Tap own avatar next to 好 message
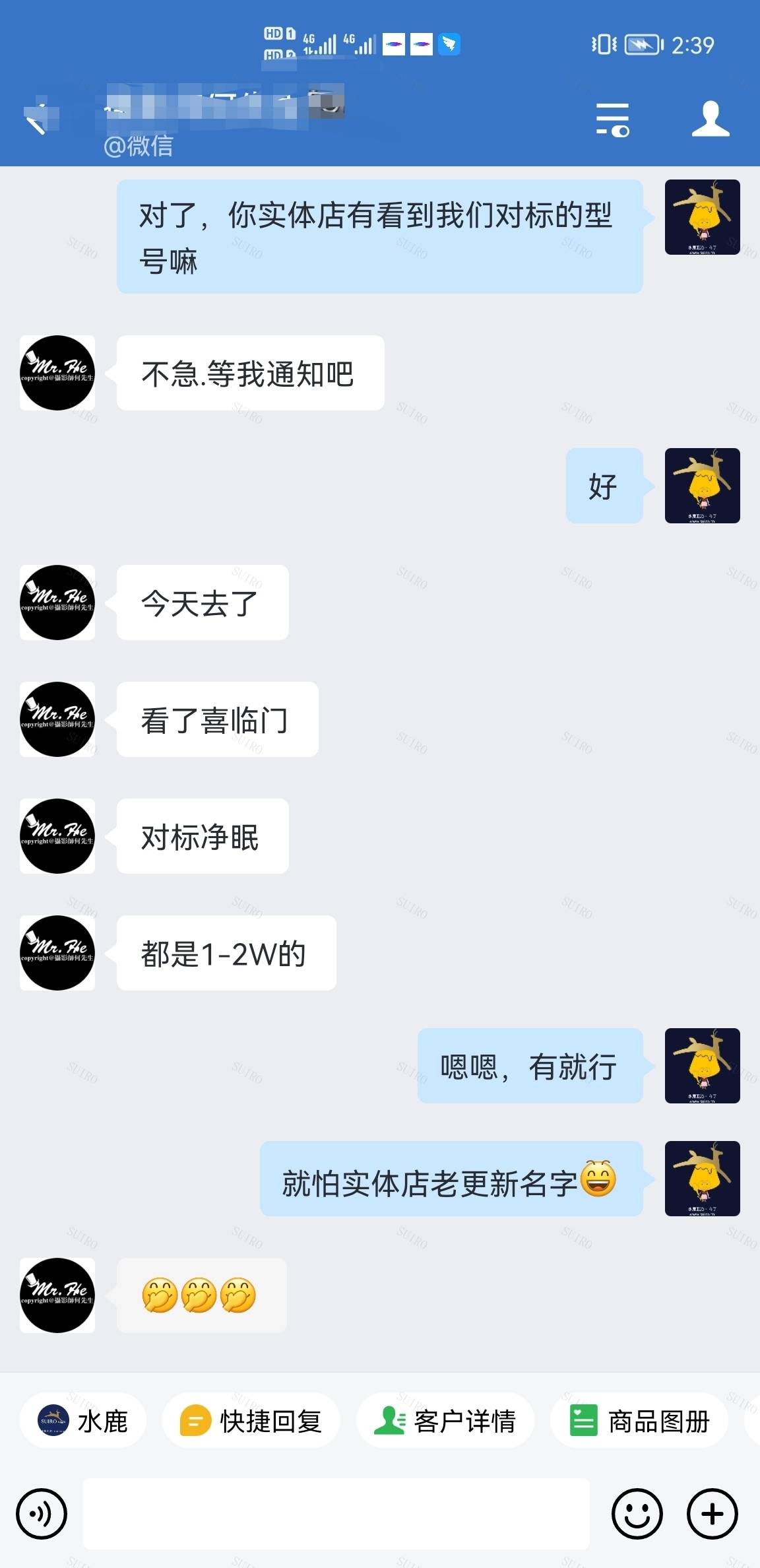Viewport: 760px width, 1568px height. [702, 486]
